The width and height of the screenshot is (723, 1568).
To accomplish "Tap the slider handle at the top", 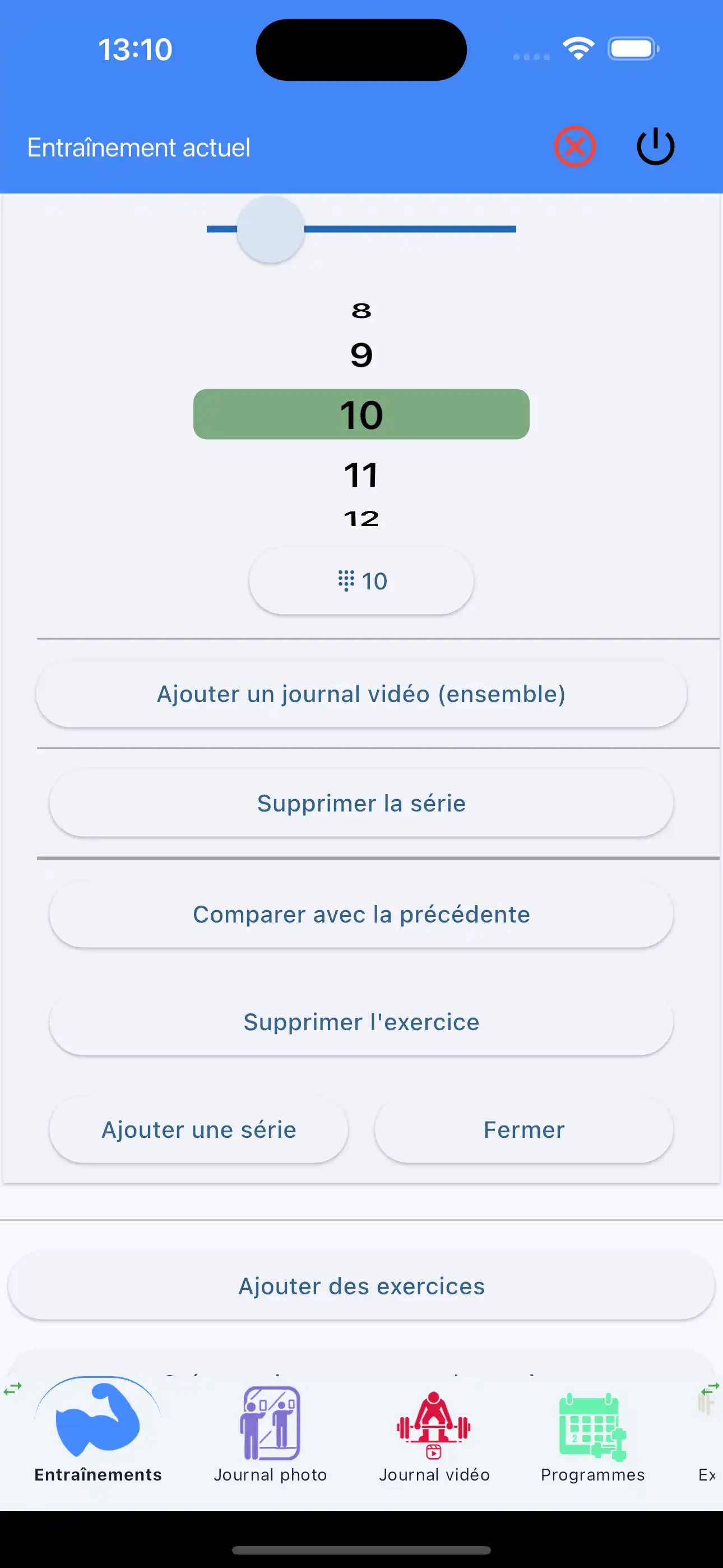I will point(271,230).
